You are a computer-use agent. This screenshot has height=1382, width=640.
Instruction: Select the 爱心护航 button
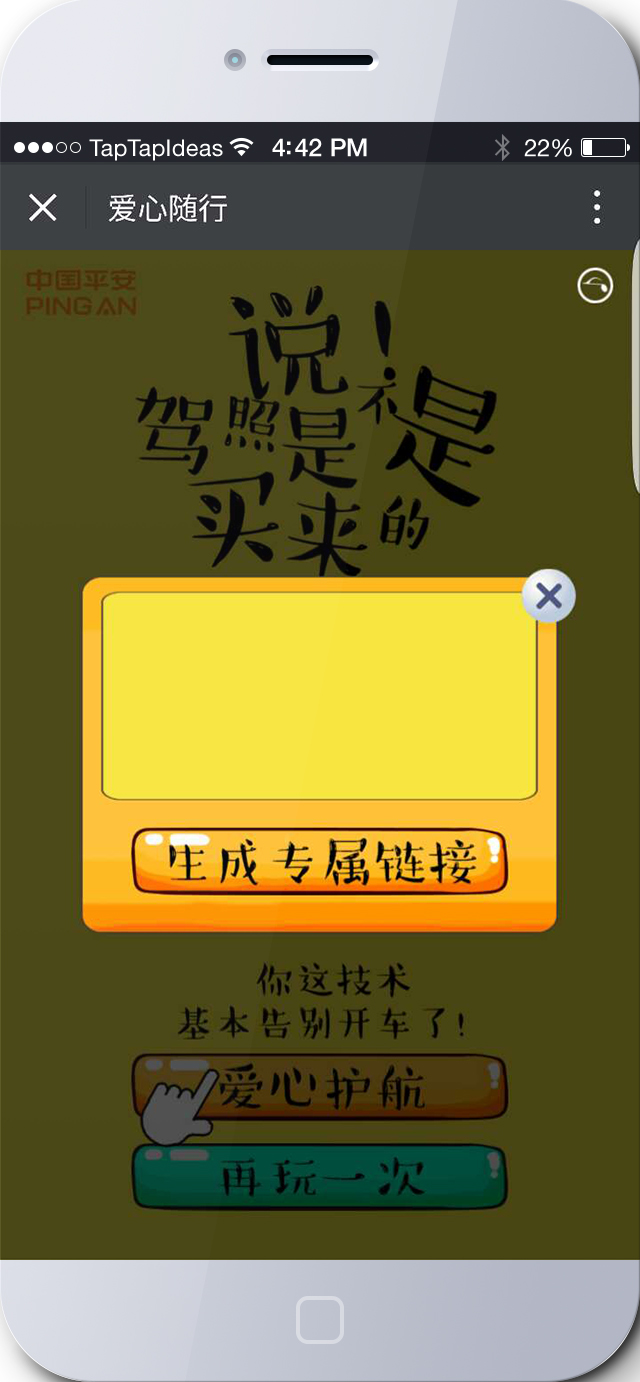320,1088
